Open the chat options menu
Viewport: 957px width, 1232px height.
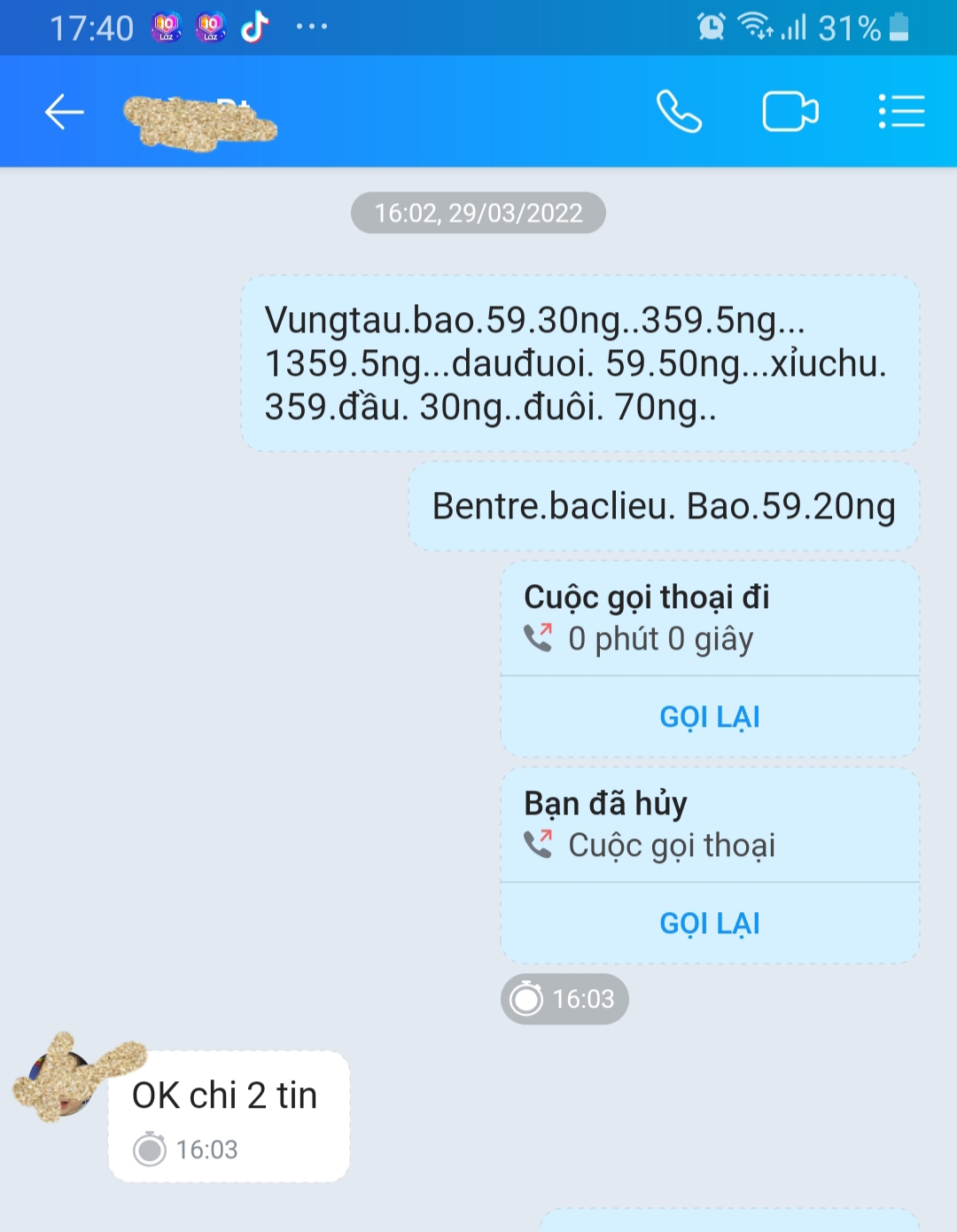pos(901,113)
